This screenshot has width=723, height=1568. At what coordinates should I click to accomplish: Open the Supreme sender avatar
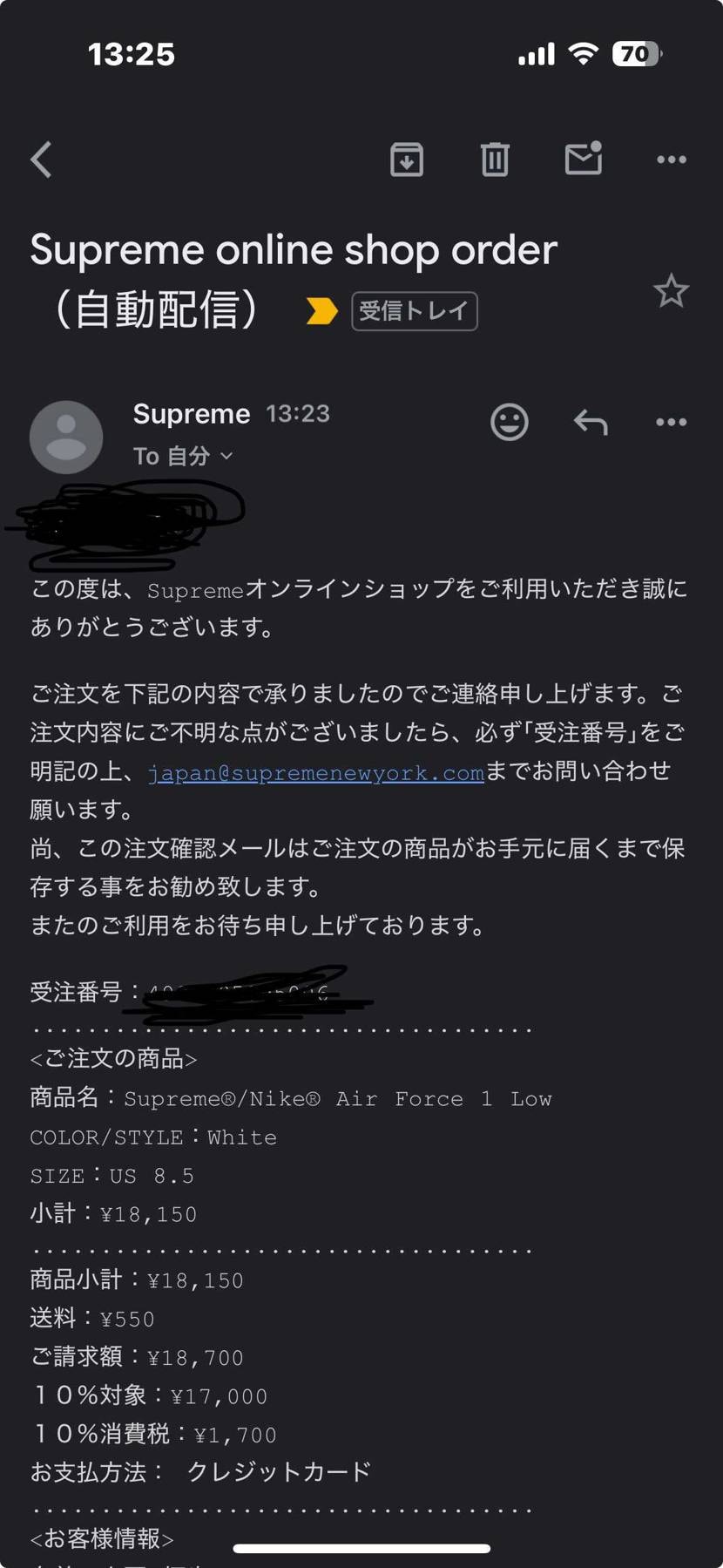click(x=66, y=437)
